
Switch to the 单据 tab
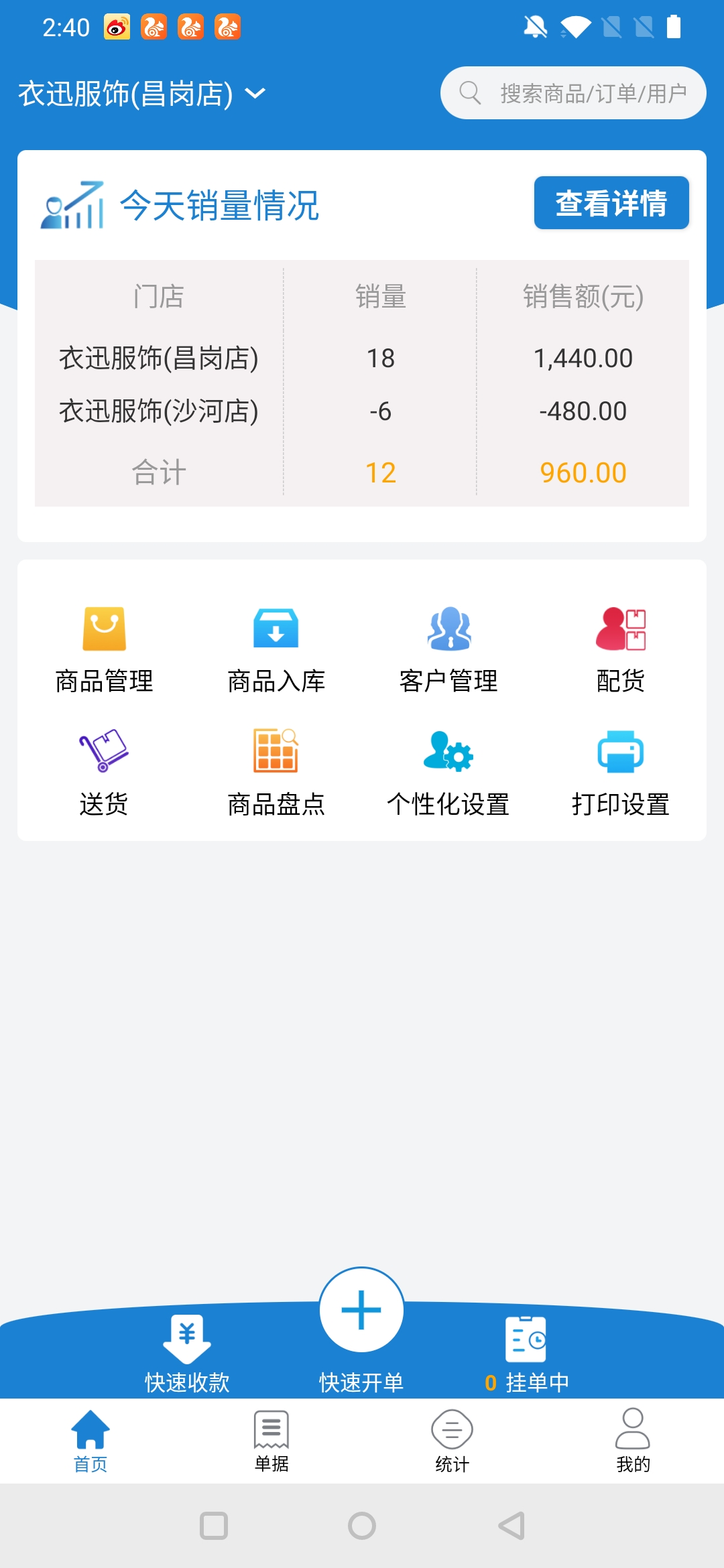pos(271,1441)
